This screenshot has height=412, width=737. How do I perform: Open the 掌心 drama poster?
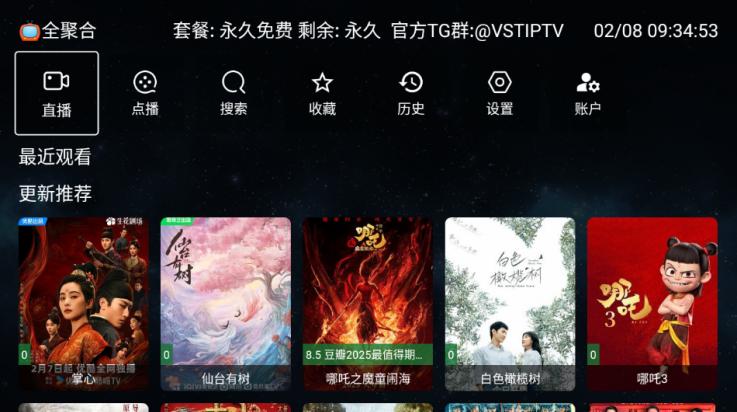84,302
